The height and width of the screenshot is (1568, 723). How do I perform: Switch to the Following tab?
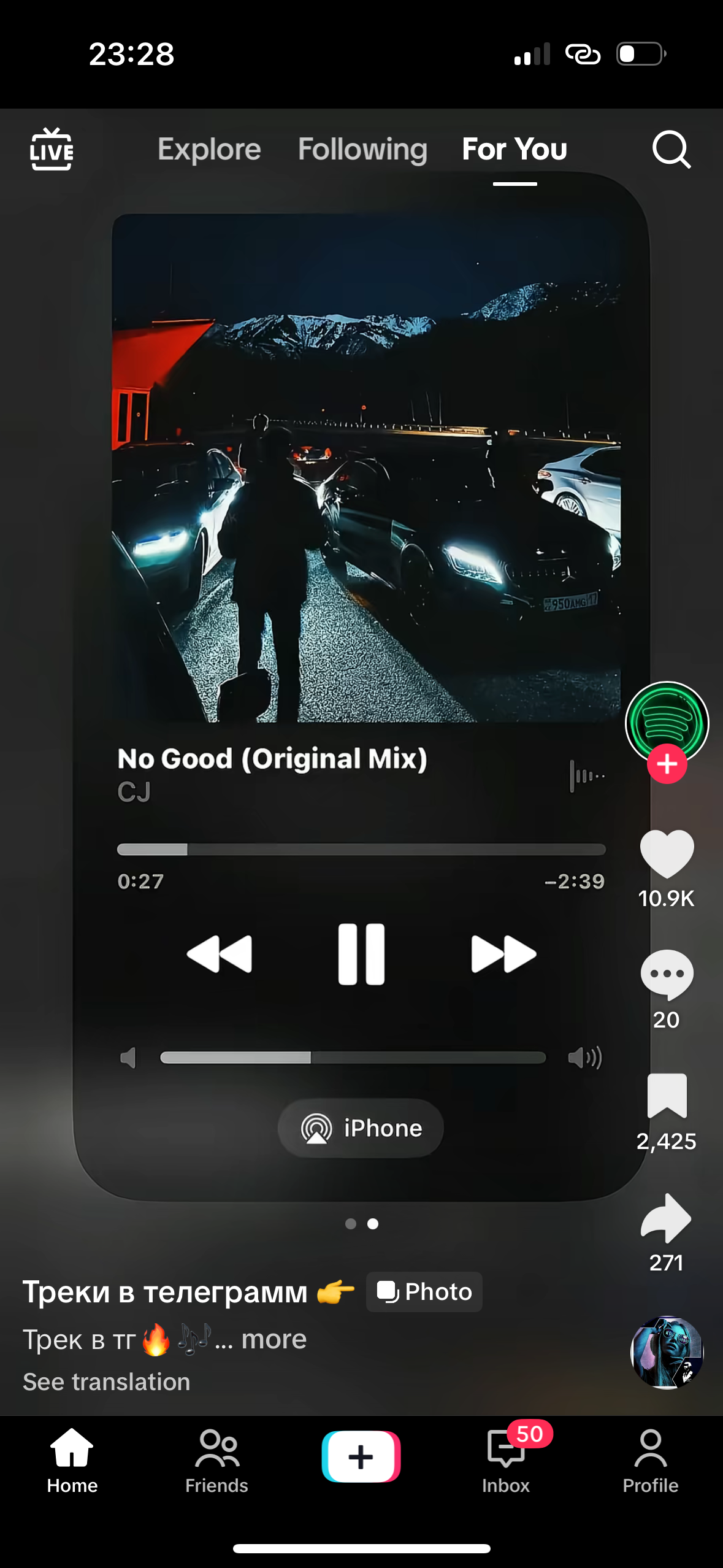[362, 149]
